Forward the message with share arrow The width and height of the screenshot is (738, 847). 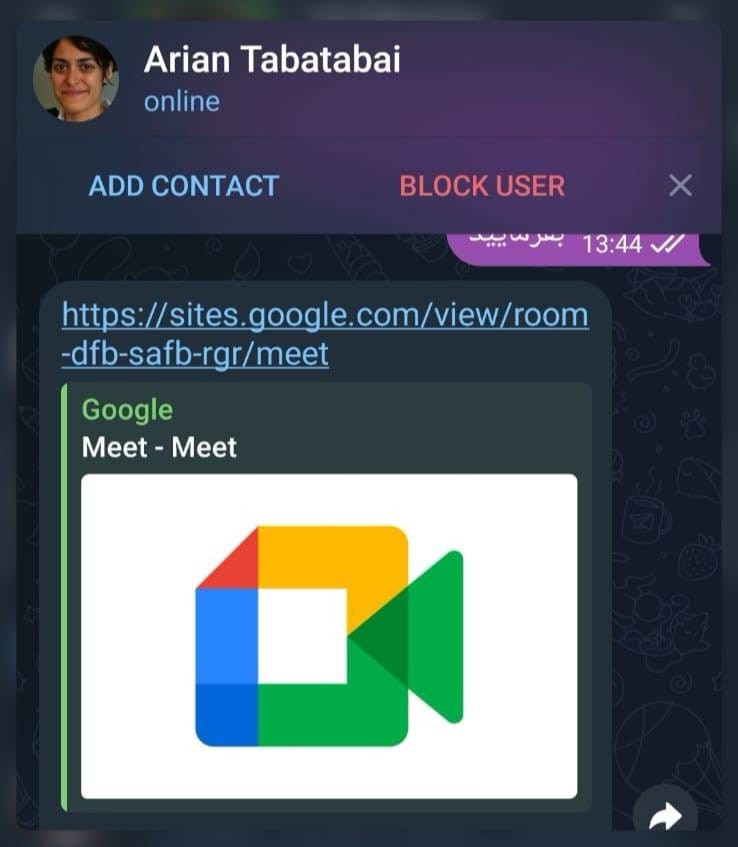coord(665,817)
